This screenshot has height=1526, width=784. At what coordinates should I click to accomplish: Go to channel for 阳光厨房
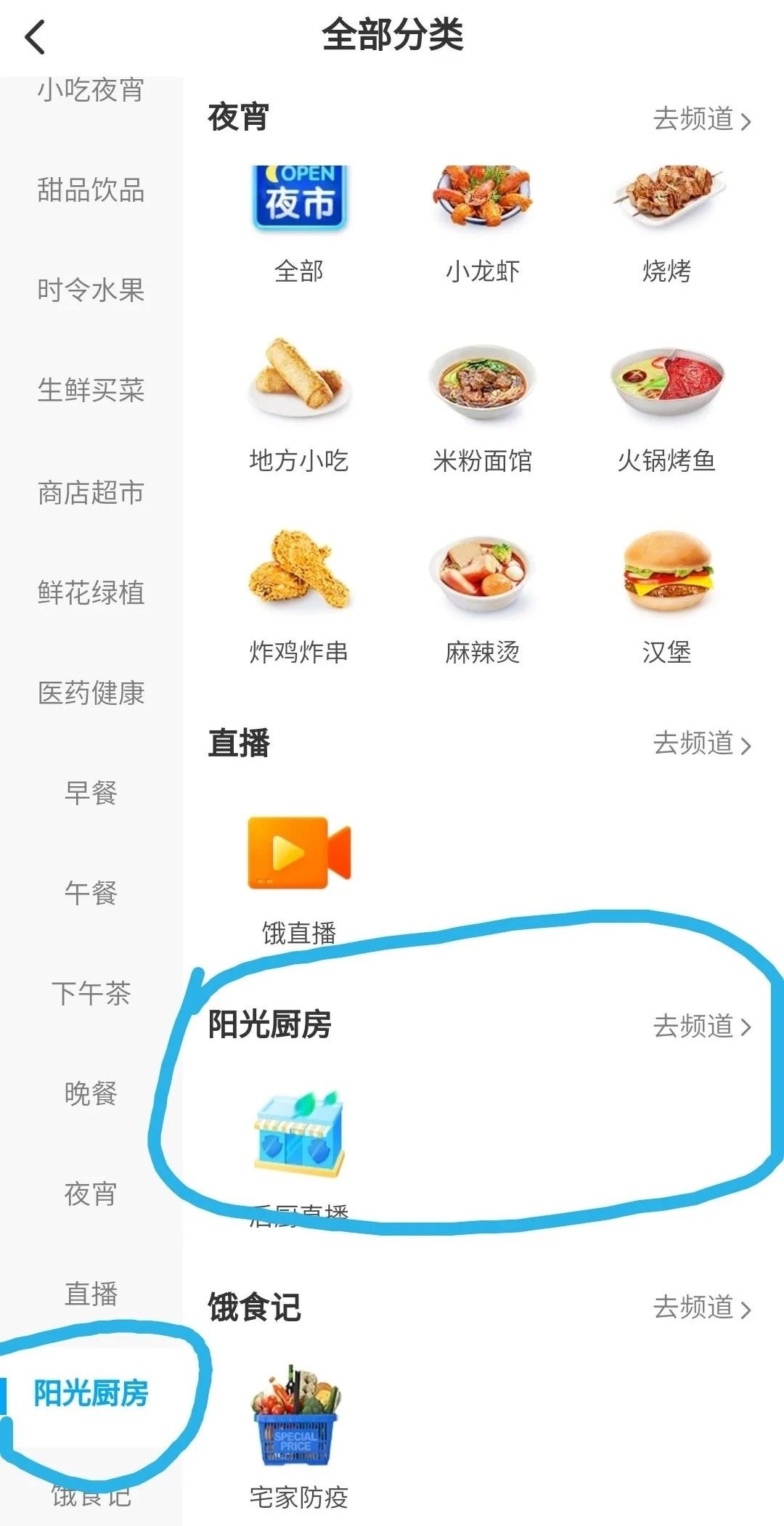701,1027
